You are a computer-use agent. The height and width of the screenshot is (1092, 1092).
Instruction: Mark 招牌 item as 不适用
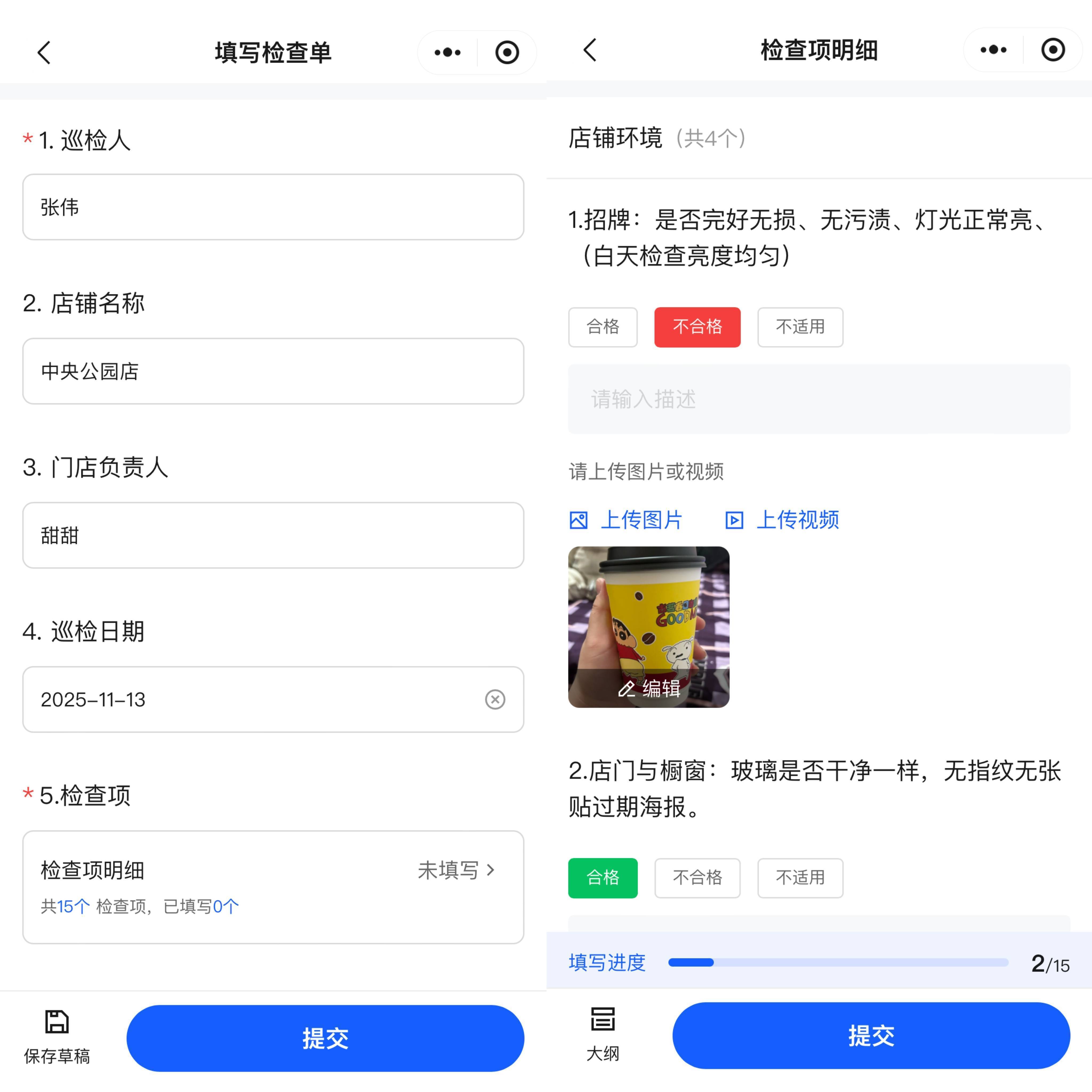pos(800,327)
